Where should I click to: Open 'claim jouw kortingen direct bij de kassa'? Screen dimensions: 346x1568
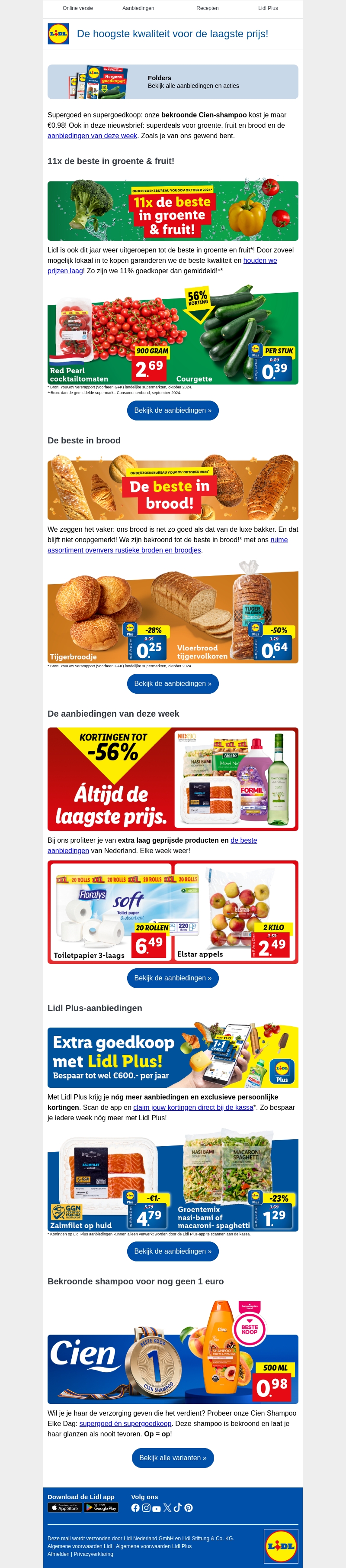click(193, 1108)
